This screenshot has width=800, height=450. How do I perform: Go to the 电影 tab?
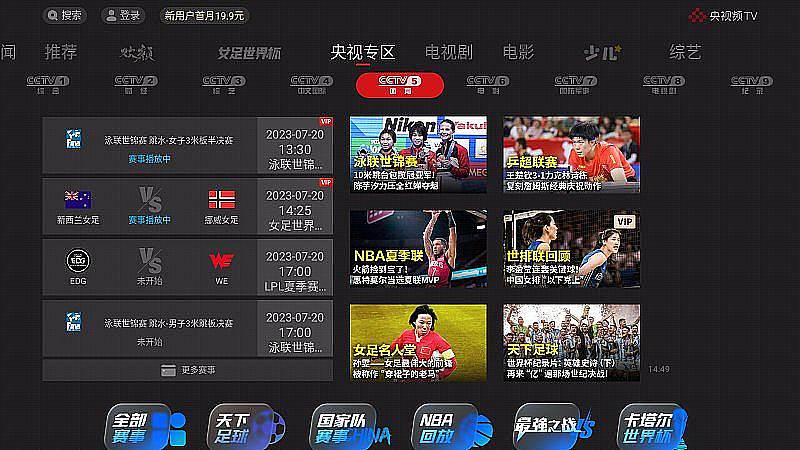click(x=518, y=53)
